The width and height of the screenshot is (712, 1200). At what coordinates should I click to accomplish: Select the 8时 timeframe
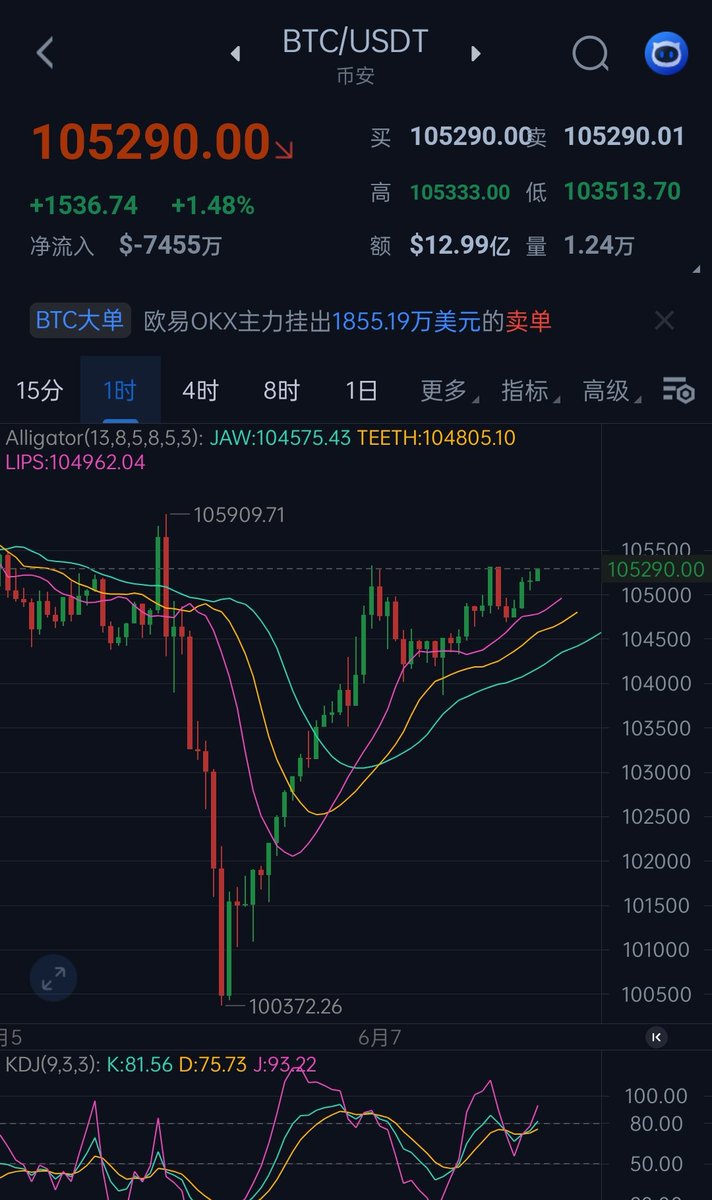pos(281,391)
